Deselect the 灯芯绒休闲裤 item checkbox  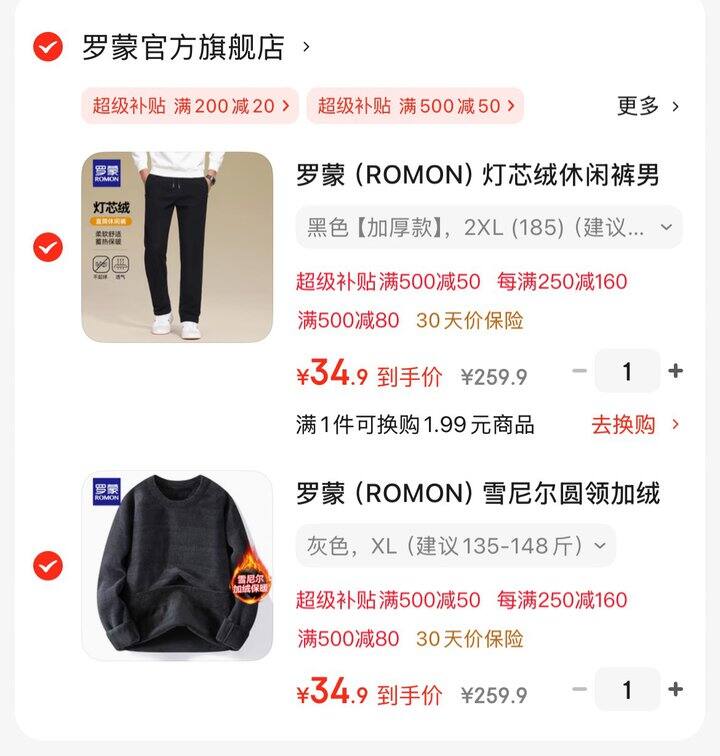click(x=48, y=247)
